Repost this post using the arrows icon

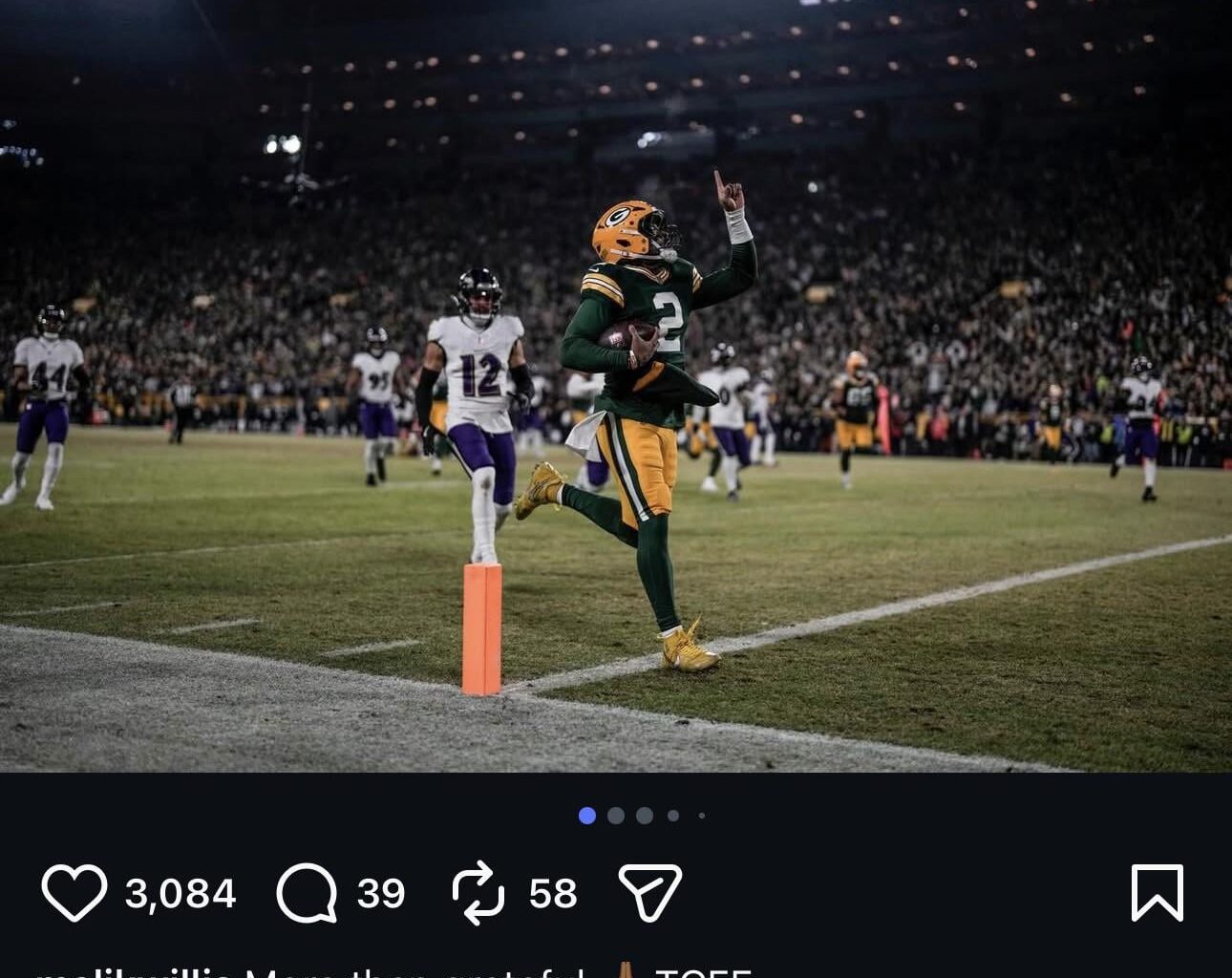(x=478, y=893)
